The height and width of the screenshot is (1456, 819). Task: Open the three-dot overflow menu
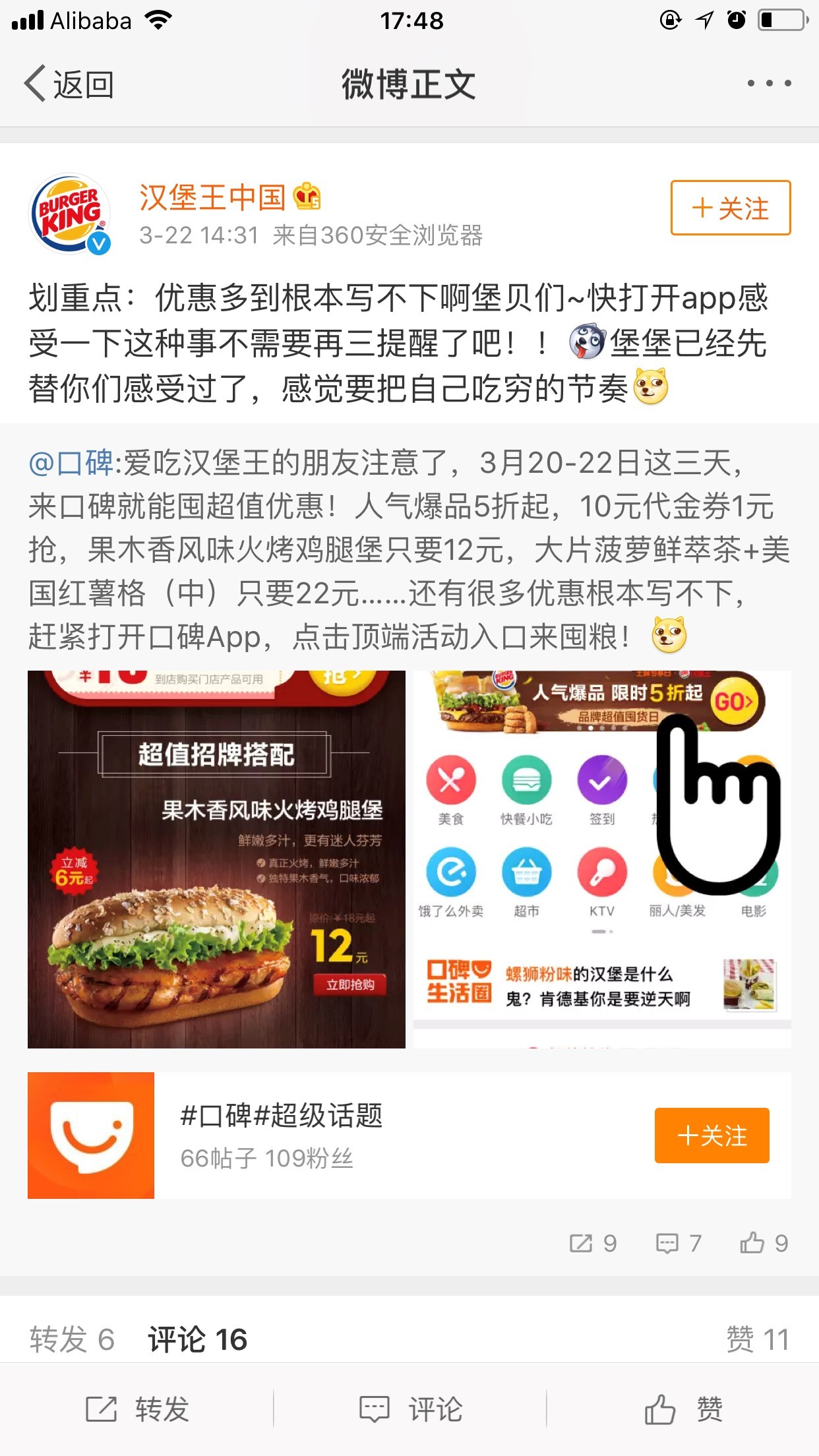tap(769, 84)
